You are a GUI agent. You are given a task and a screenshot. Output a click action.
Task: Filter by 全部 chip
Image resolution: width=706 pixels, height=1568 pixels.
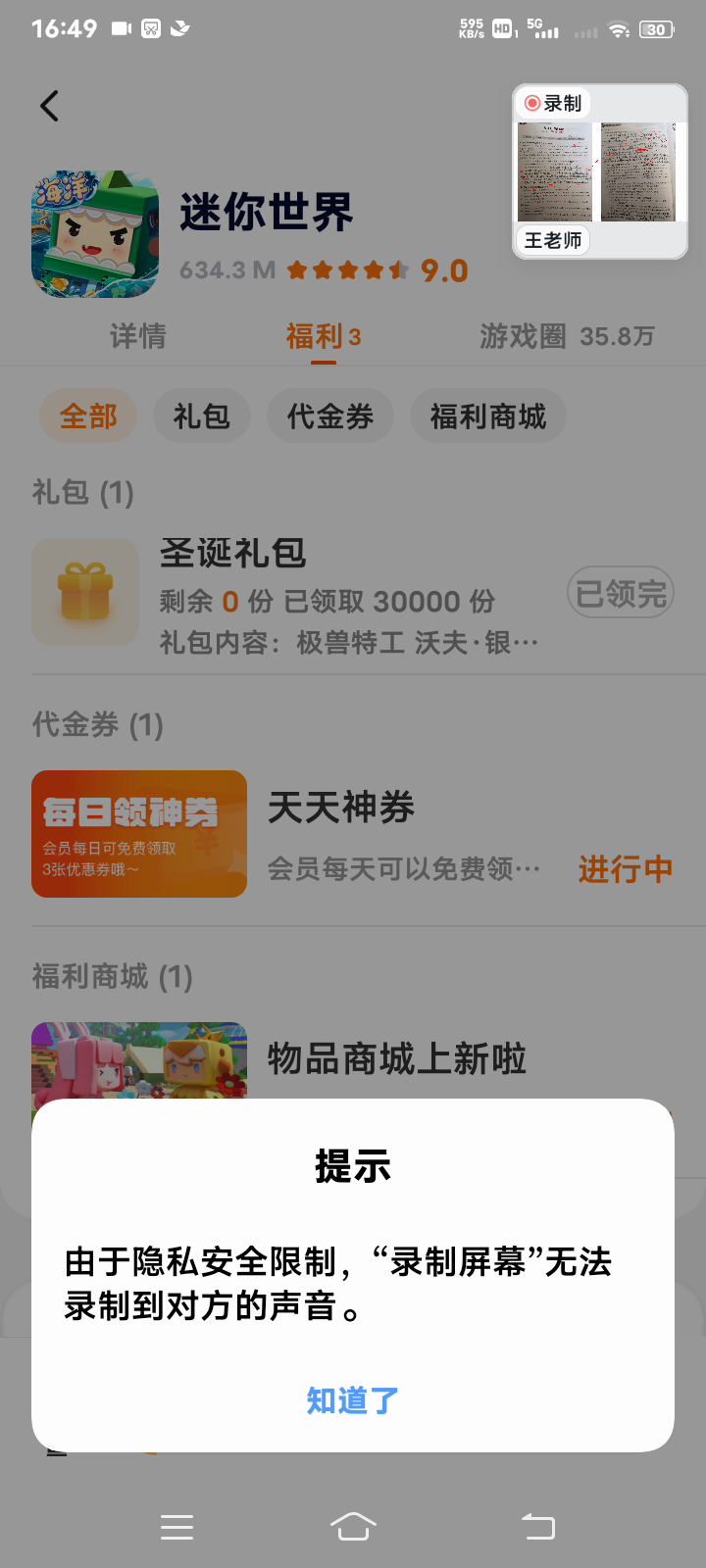click(88, 416)
